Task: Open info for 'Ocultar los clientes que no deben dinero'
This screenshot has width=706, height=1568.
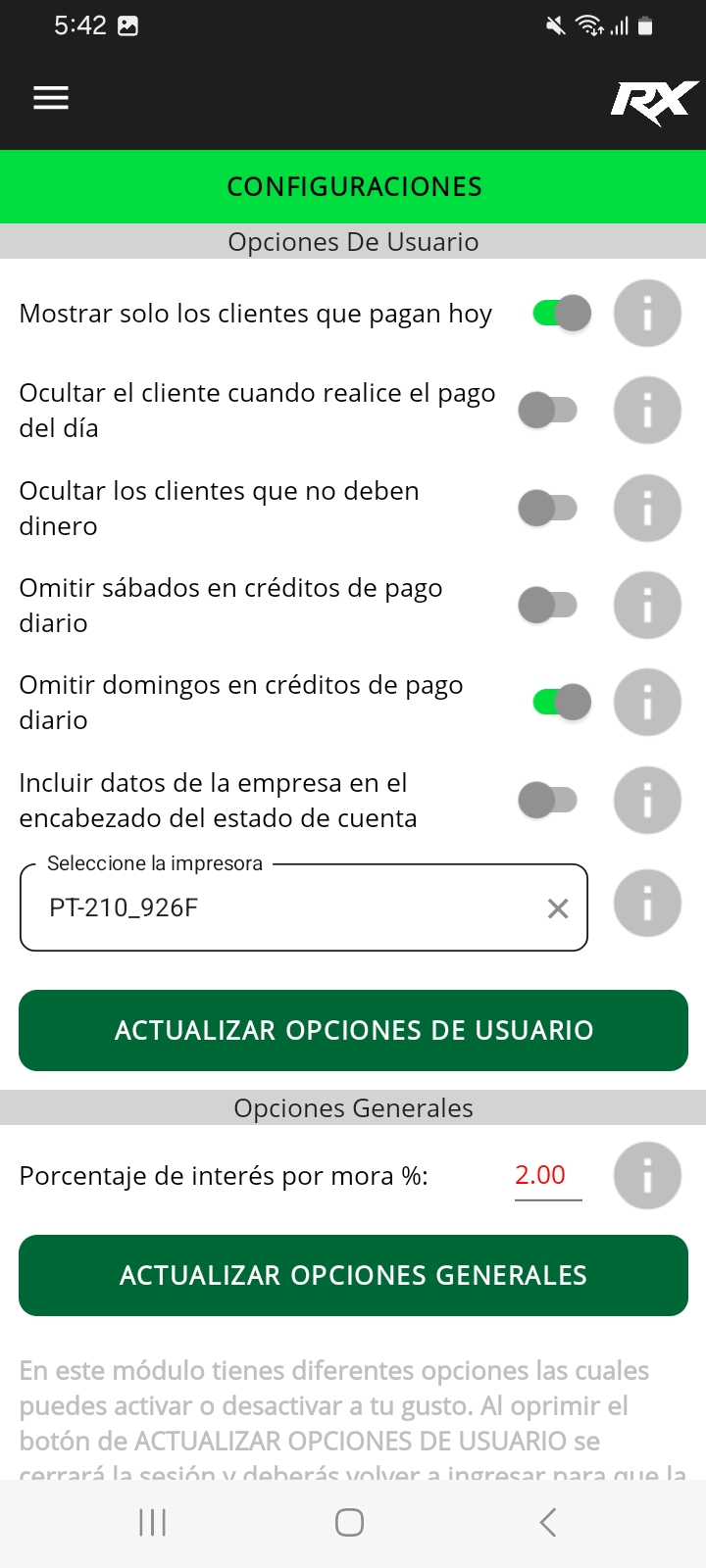Action: click(x=647, y=508)
